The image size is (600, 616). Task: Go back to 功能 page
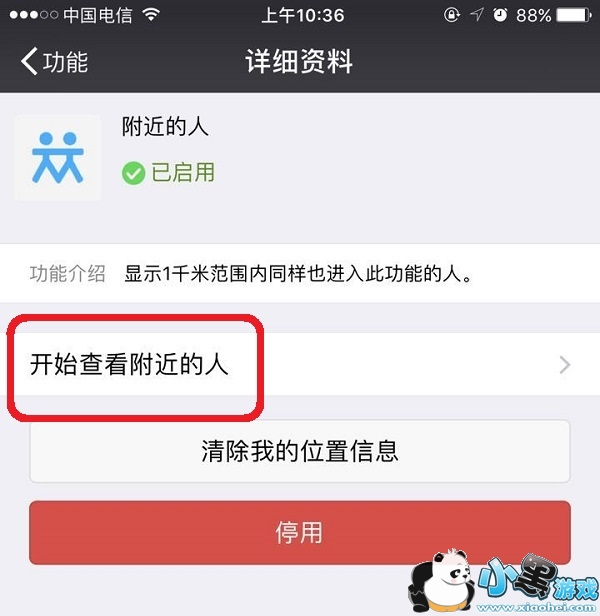[55, 62]
